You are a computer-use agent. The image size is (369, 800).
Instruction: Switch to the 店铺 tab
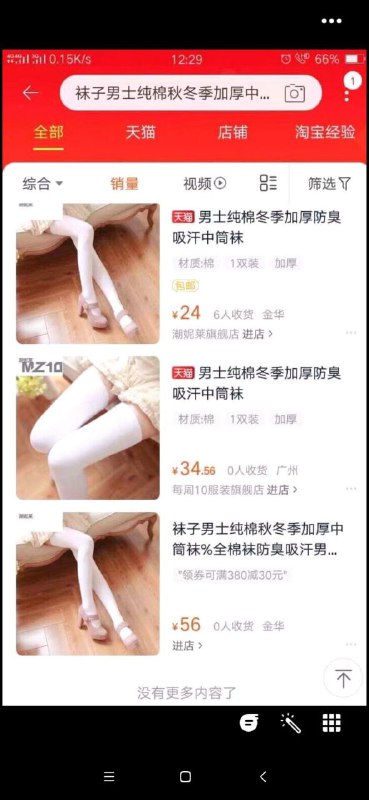pos(233,133)
